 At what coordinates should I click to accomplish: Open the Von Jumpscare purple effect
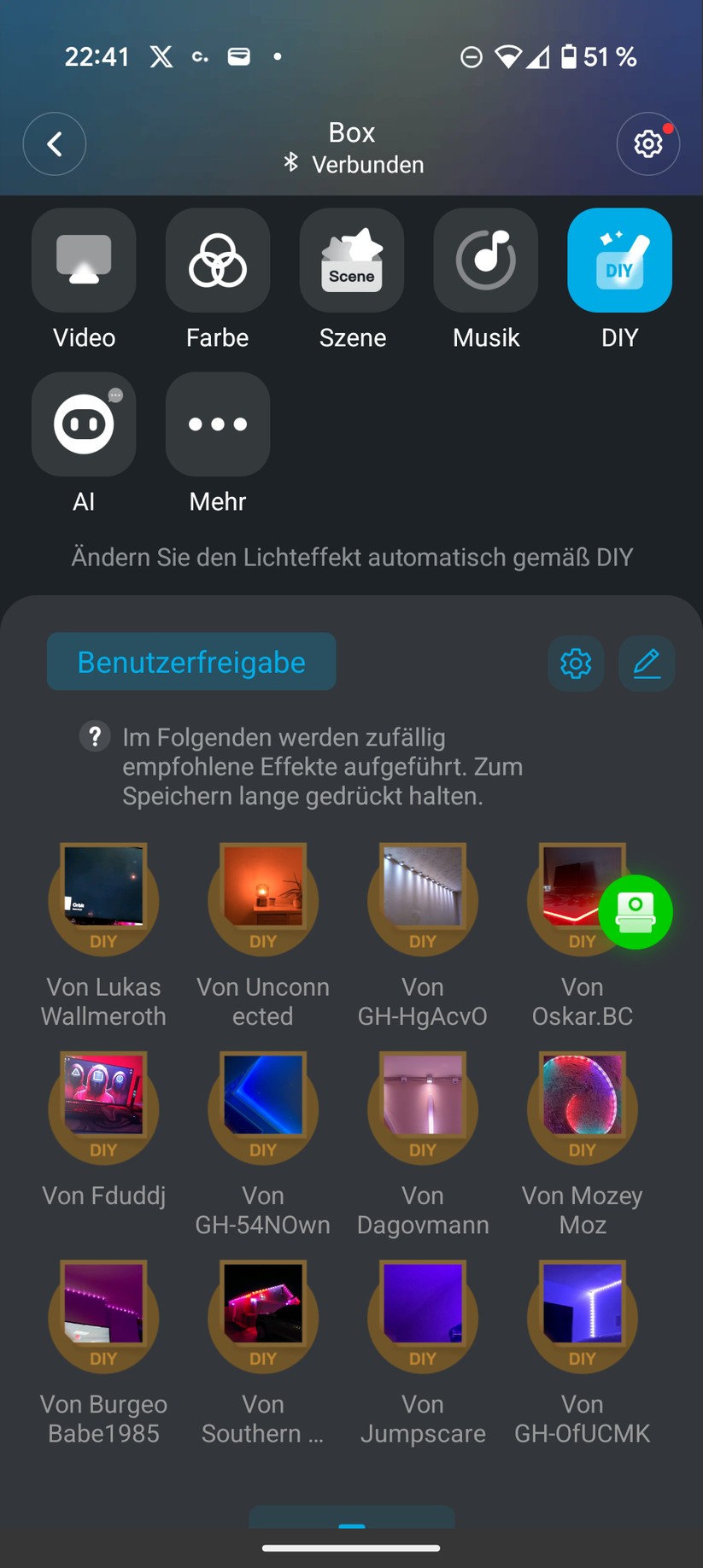[x=422, y=1315]
